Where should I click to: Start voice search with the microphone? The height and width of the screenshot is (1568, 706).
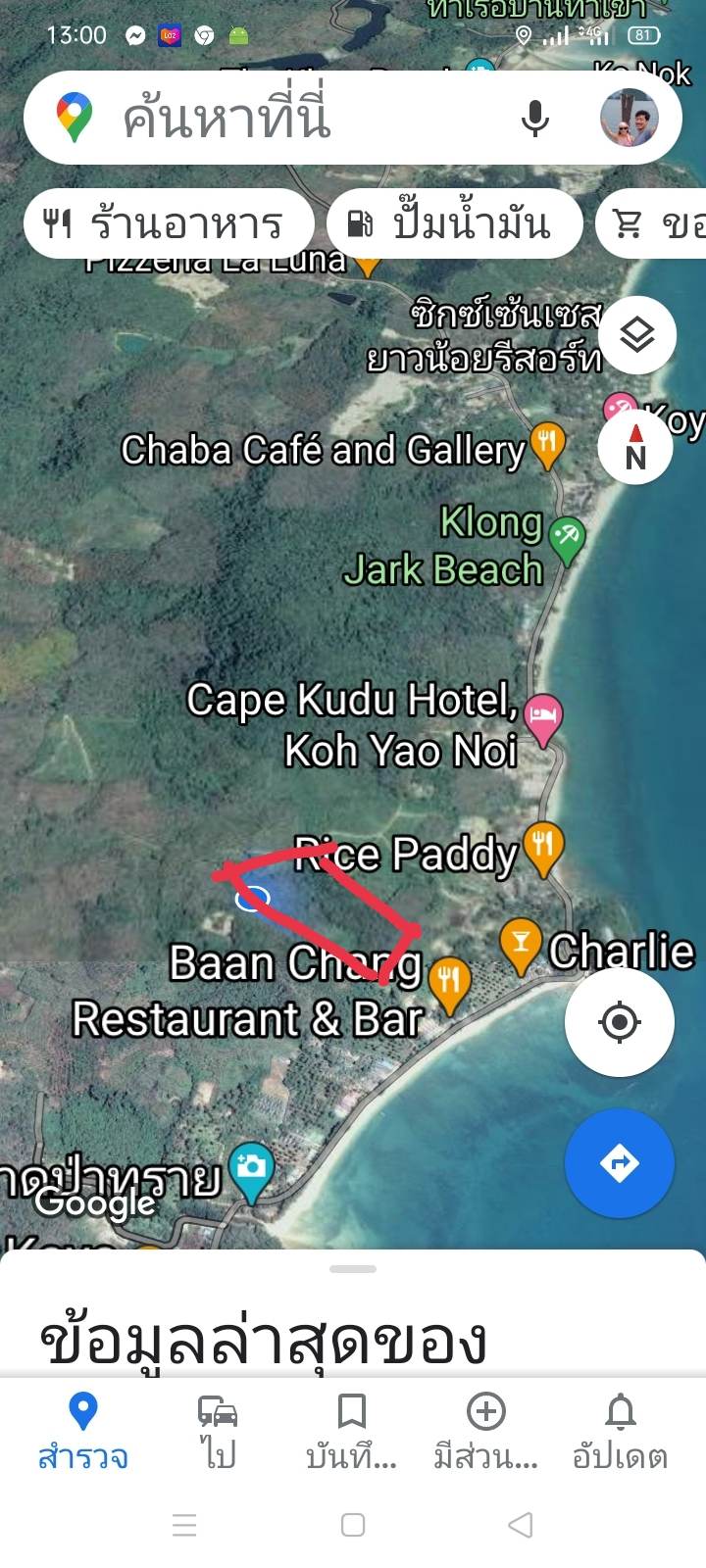point(534,119)
